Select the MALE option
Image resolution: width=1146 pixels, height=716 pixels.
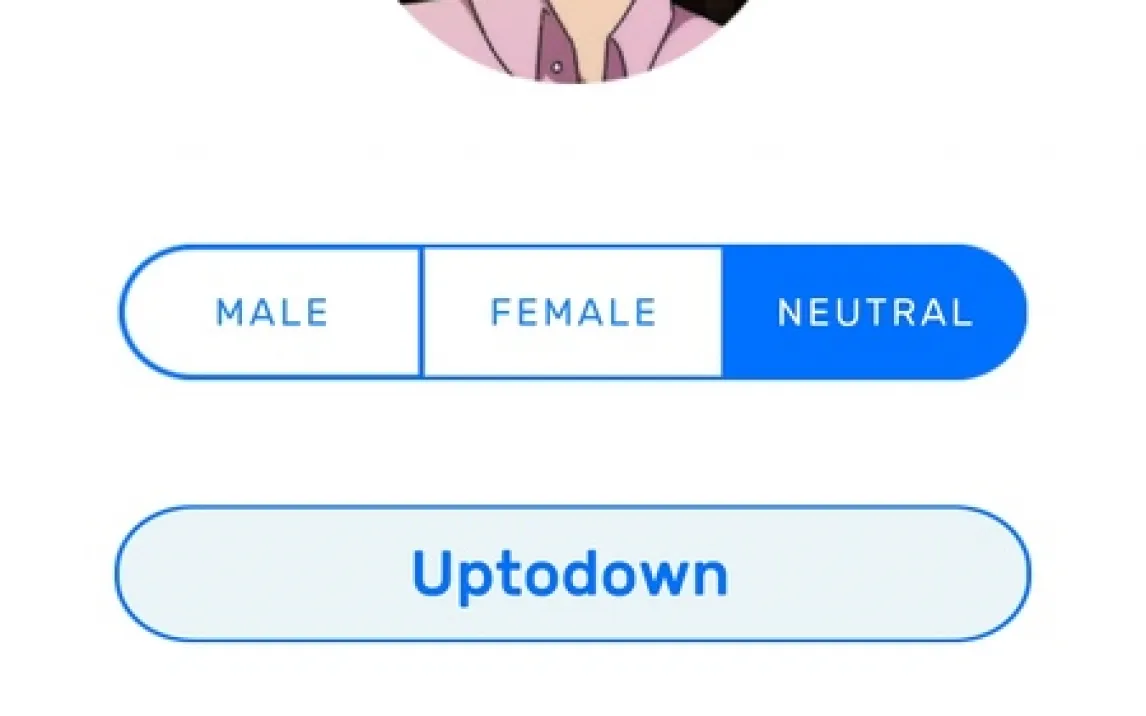[272, 312]
